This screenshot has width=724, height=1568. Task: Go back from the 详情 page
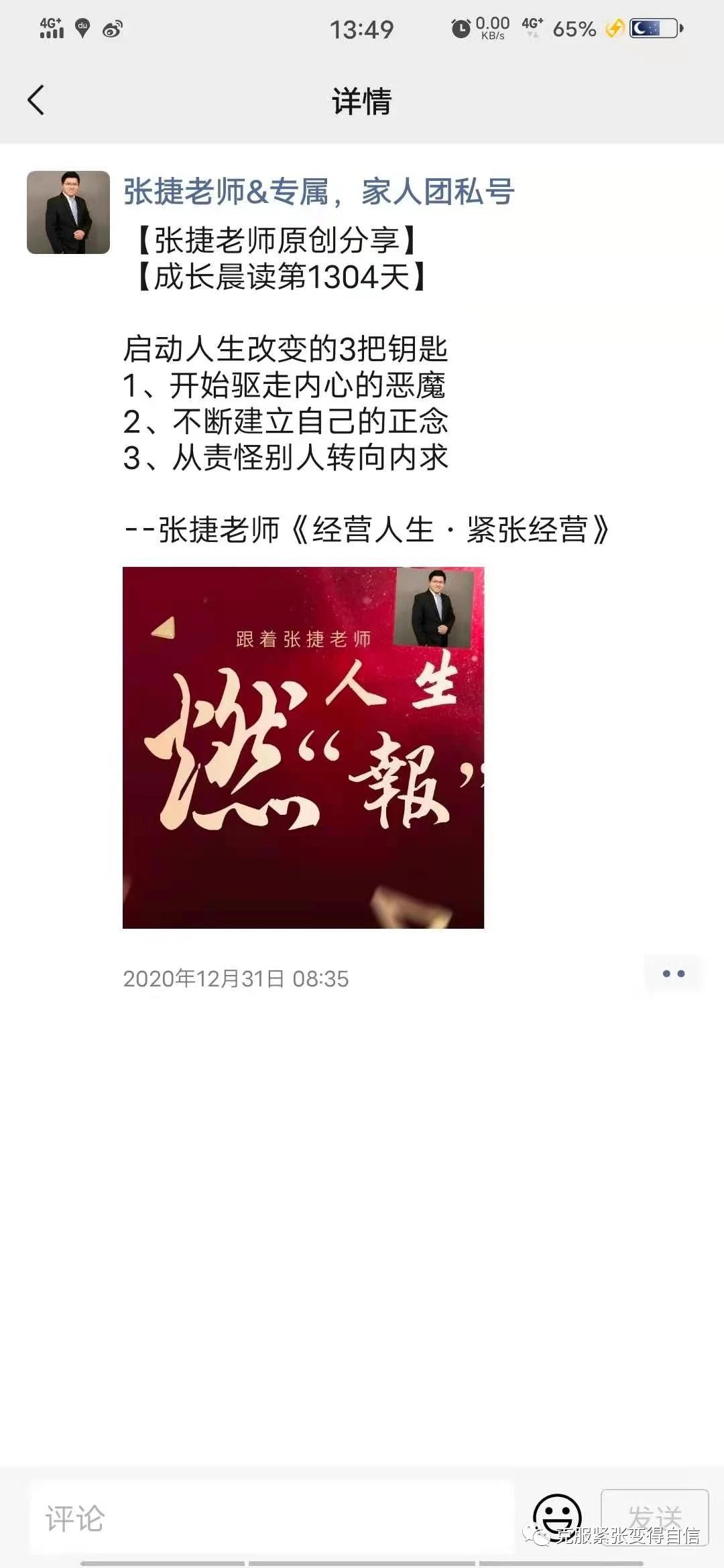point(36,101)
